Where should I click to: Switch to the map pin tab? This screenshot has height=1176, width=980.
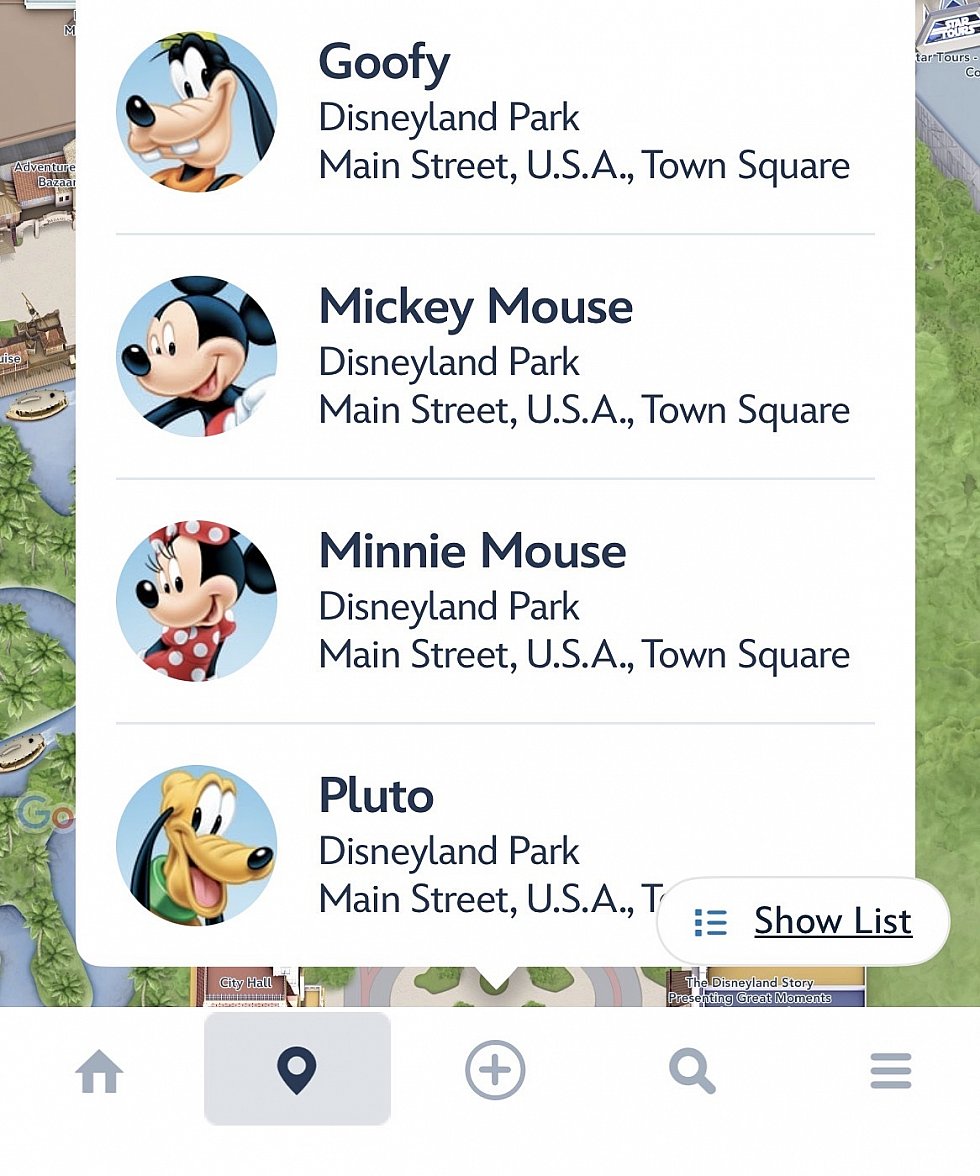click(297, 1070)
